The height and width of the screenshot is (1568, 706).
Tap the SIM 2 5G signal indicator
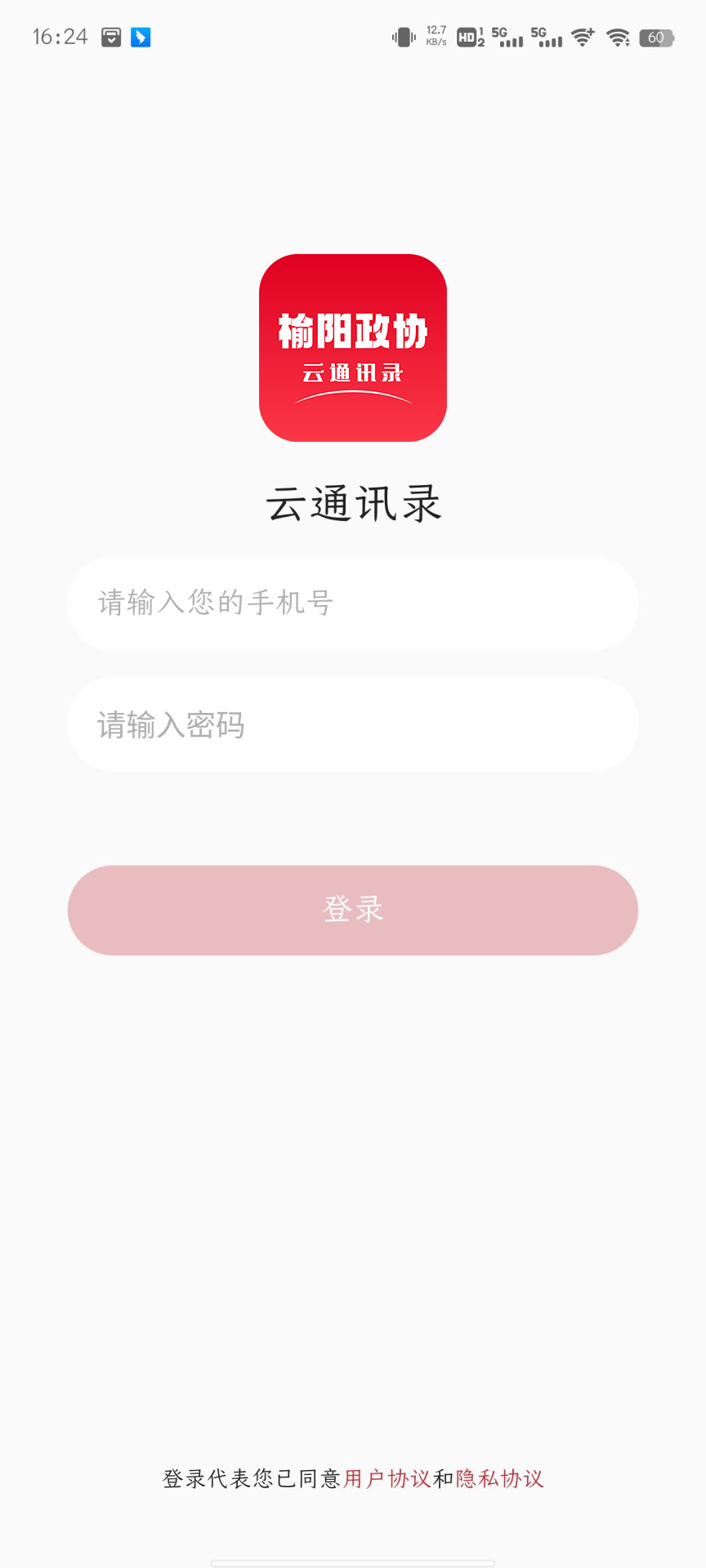click(x=546, y=37)
